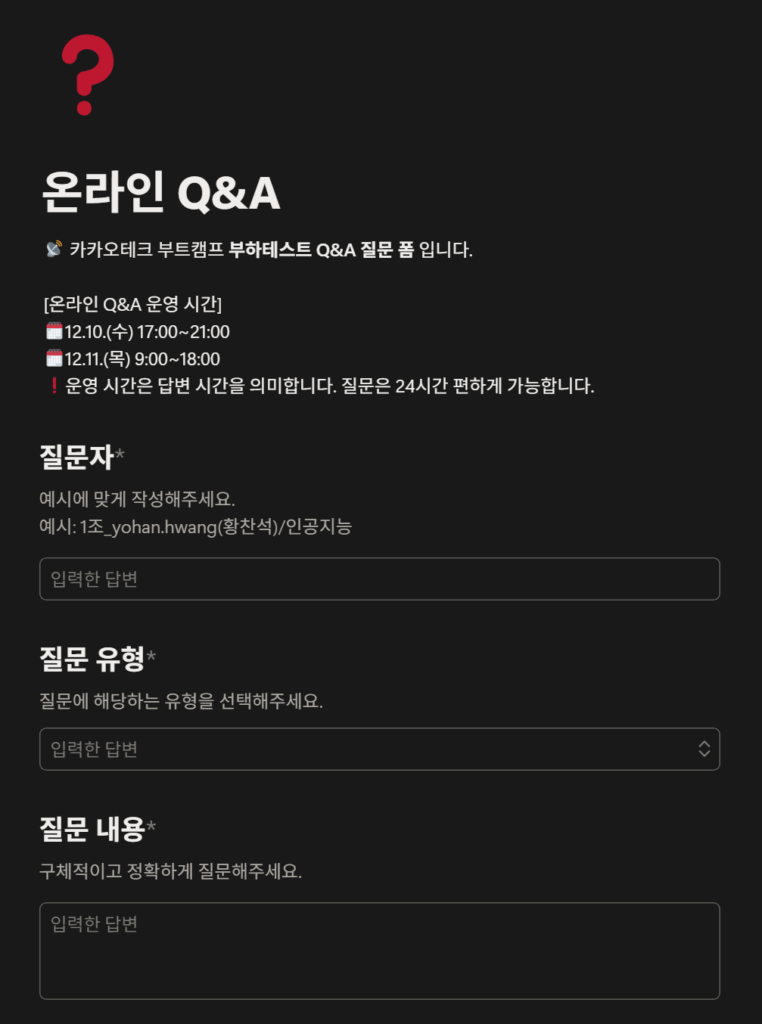Focus the 질문 내용 text area
Screen dimensions: 762x1024
pos(379,950)
